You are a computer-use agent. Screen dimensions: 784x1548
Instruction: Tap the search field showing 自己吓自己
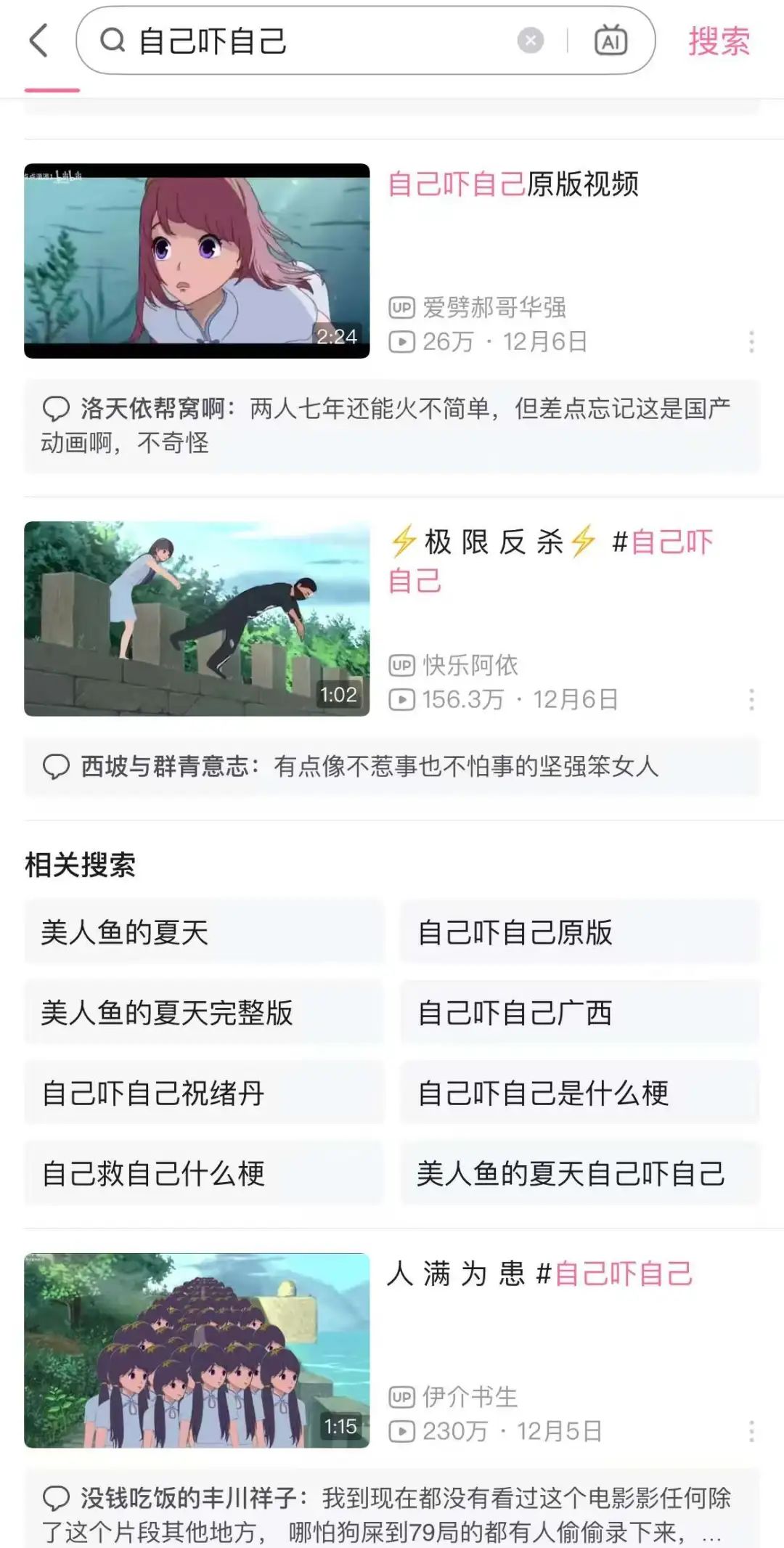tap(305, 41)
